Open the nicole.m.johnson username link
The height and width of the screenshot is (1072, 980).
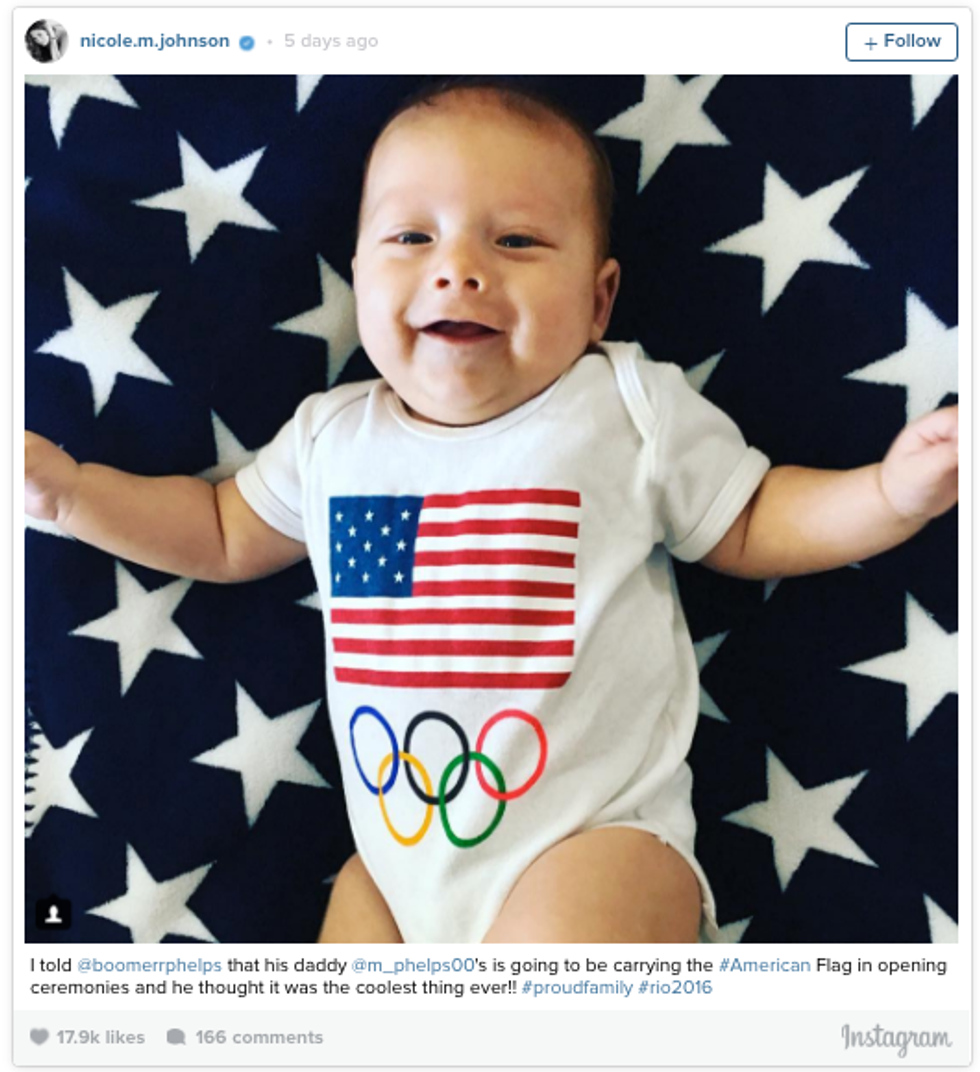154,41
